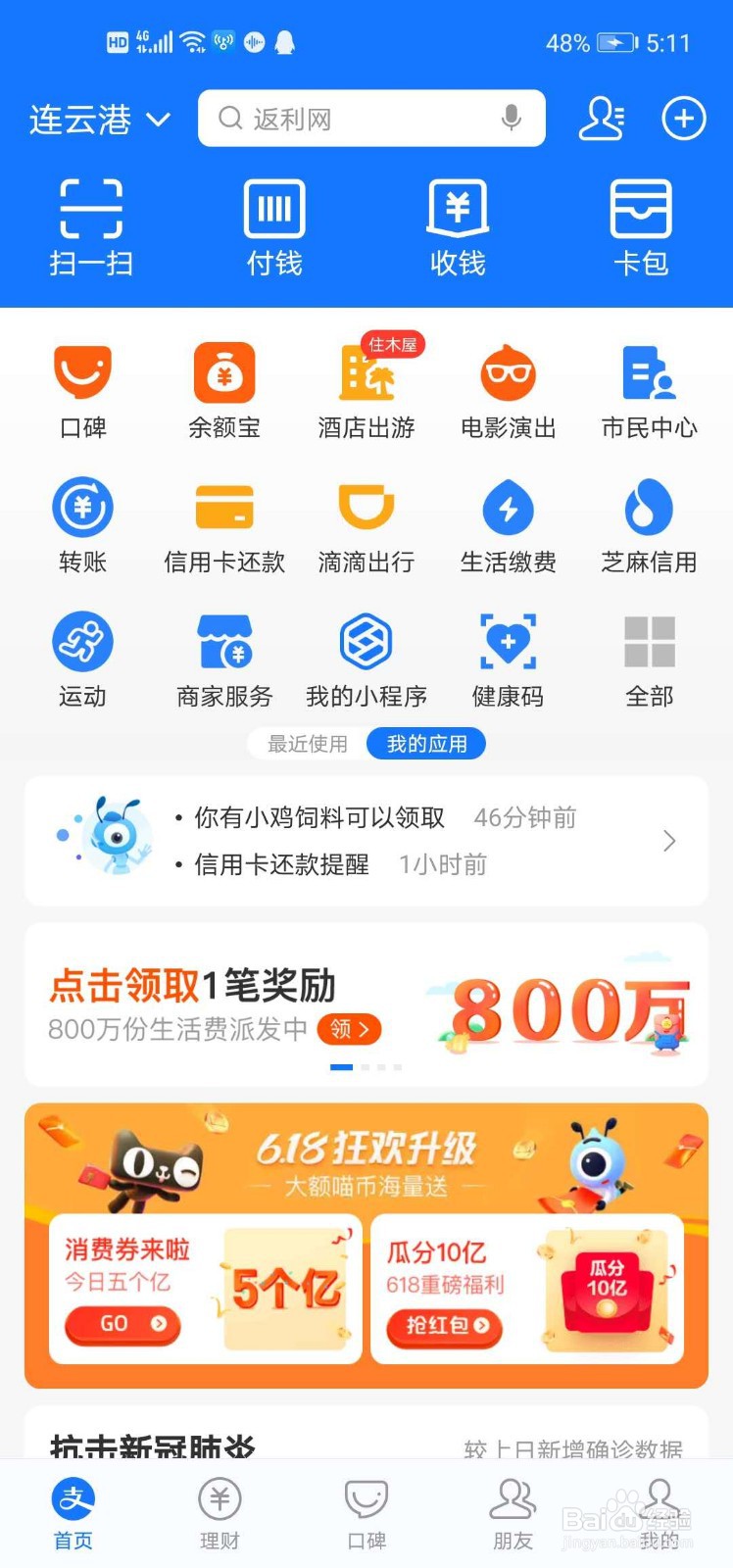Switch to the 我的应用 tab
733x1568 pixels.
pyautogui.click(x=426, y=743)
